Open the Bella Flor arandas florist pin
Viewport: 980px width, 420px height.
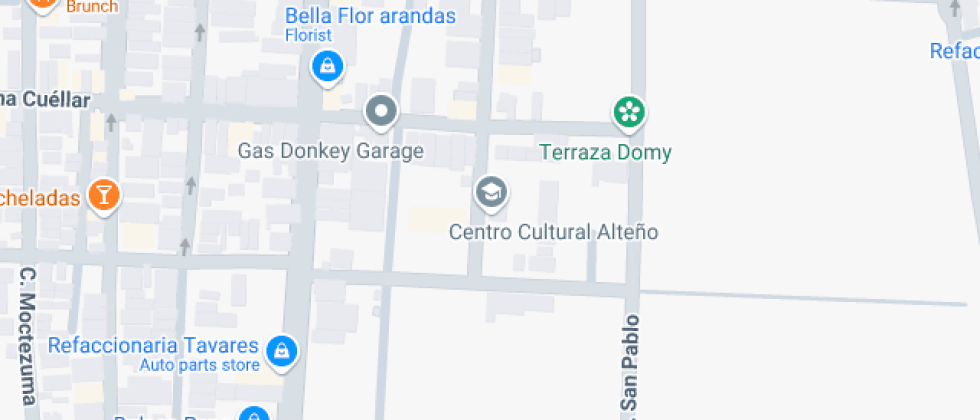point(326,68)
